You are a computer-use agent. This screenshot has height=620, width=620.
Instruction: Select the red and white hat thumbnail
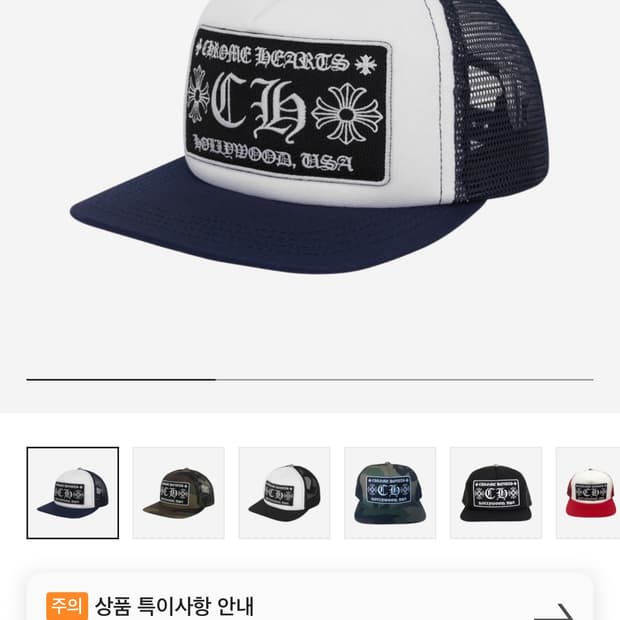point(590,493)
